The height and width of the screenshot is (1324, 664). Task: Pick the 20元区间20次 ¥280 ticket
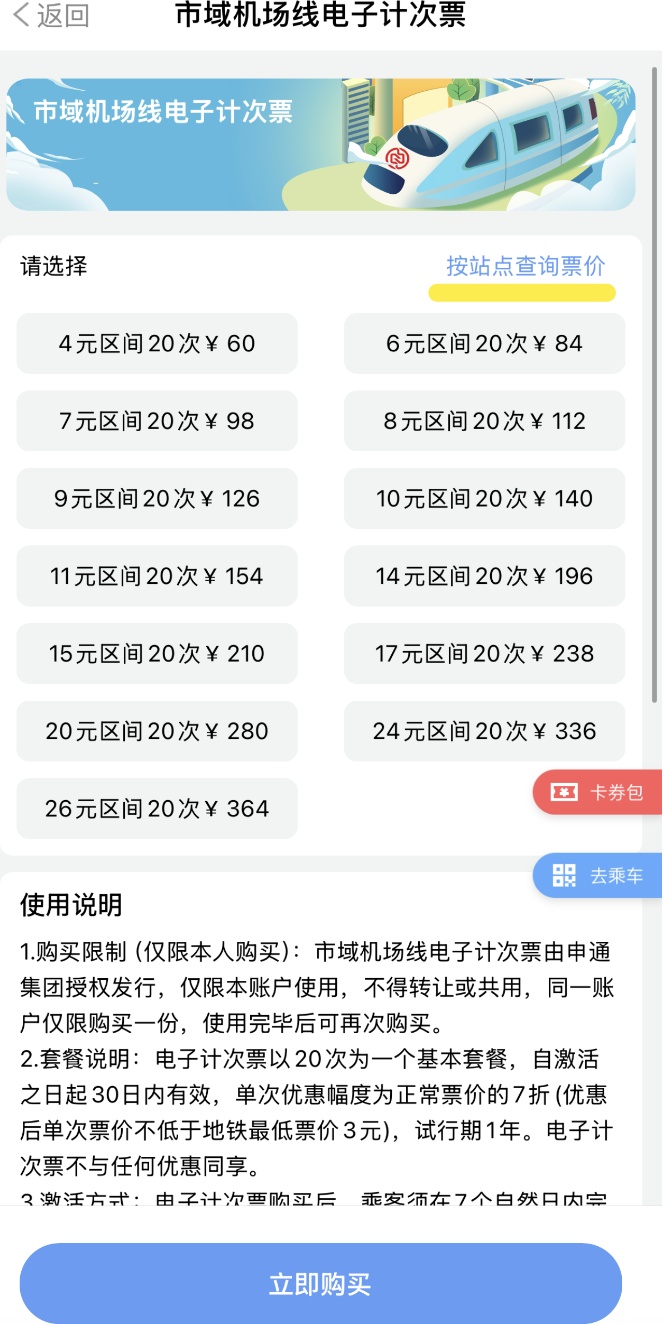157,731
